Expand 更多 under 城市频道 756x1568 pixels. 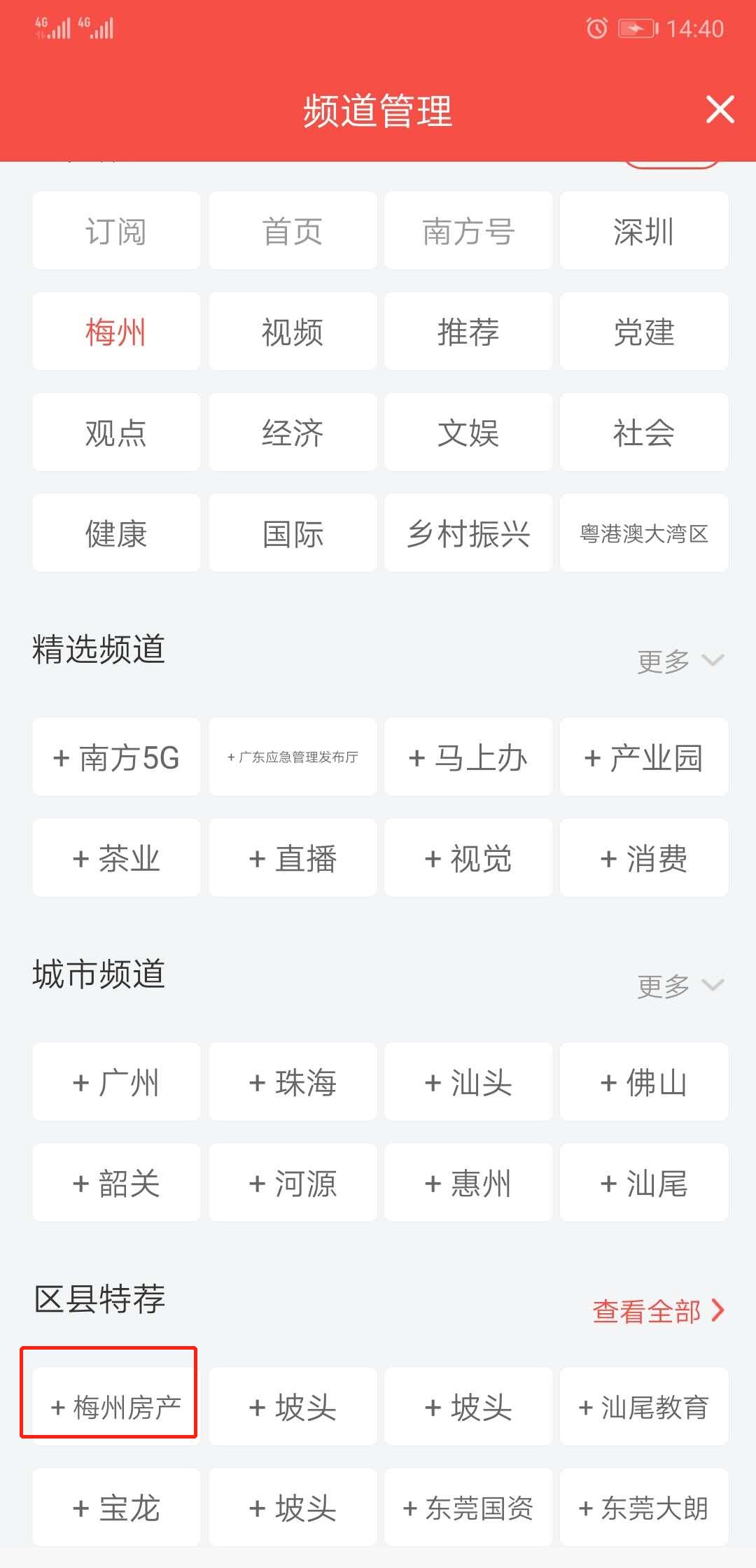(680, 985)
